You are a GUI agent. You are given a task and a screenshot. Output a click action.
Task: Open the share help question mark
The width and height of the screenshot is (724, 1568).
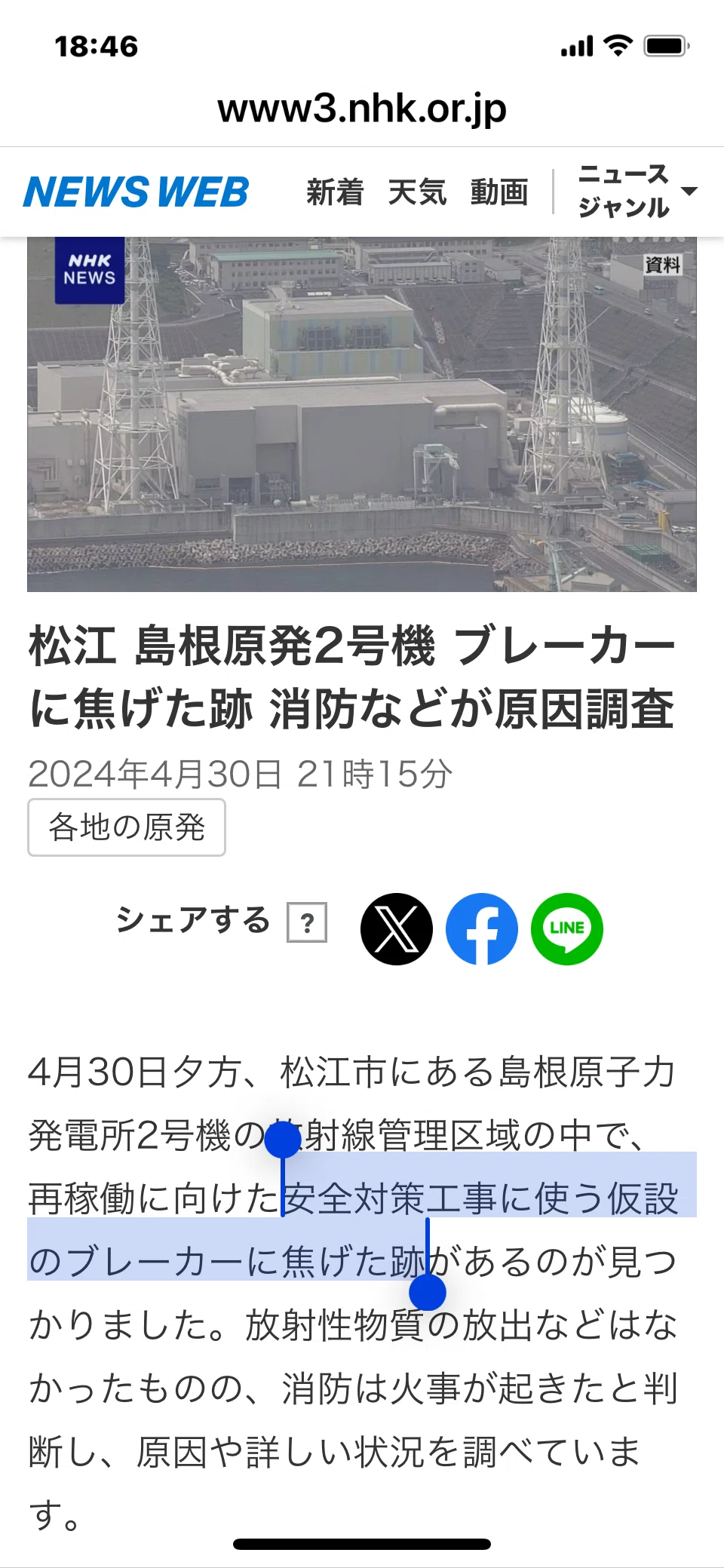307,922
